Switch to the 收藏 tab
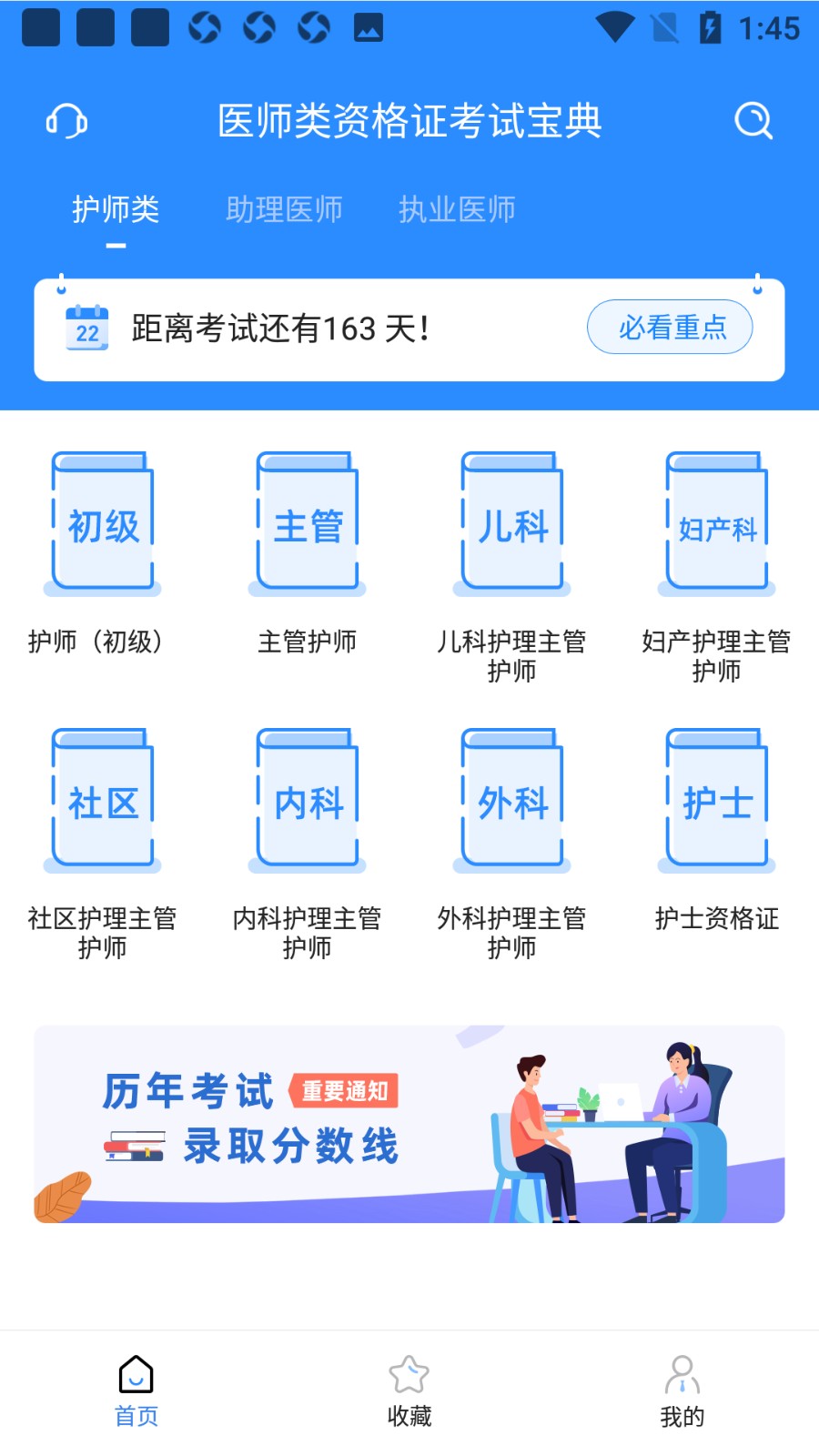The width and height of the screenshot is (819, 1456). pos(409,1390)
